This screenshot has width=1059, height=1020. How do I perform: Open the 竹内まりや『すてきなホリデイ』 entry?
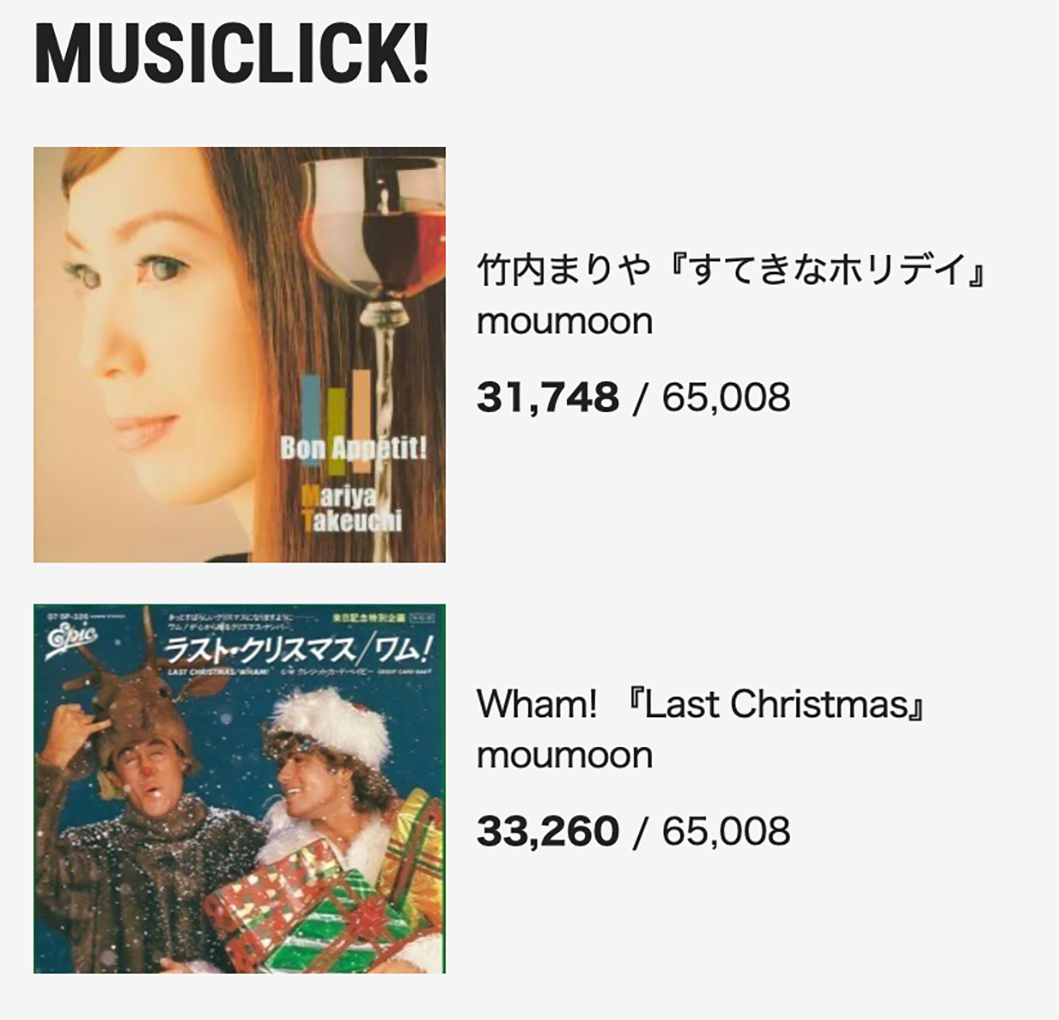pos(731,271)
